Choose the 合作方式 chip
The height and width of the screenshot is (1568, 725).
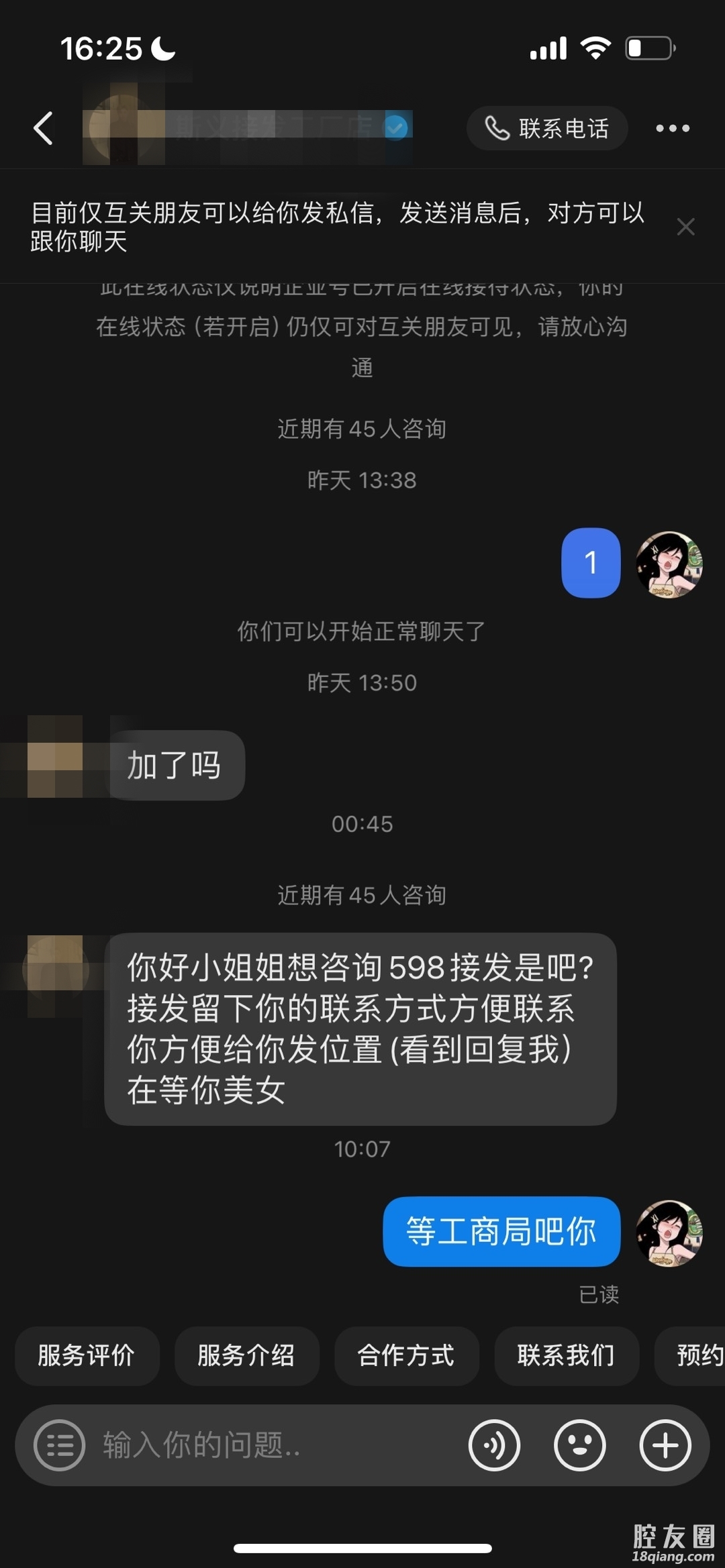406,1355
